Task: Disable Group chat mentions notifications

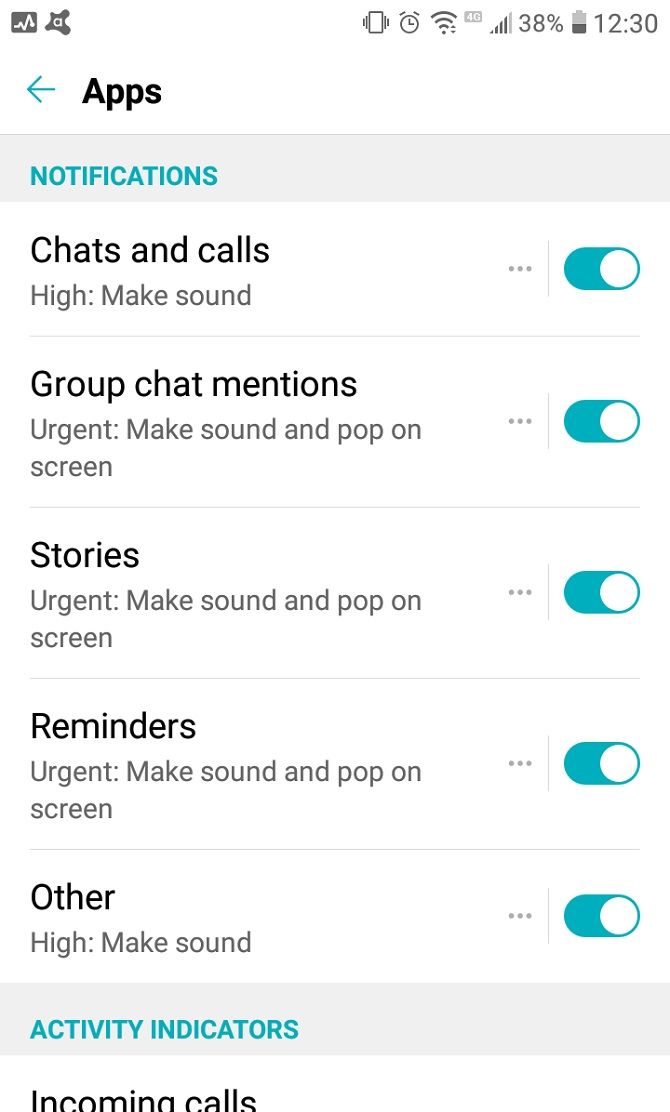Action: (601, 422)
